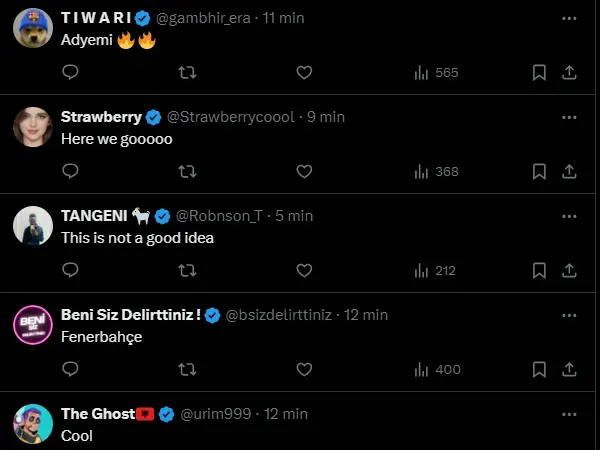Like Strawberry's Here we gooooo post
The height and width of the screenshot is (450, 600).
click(304, 171)
